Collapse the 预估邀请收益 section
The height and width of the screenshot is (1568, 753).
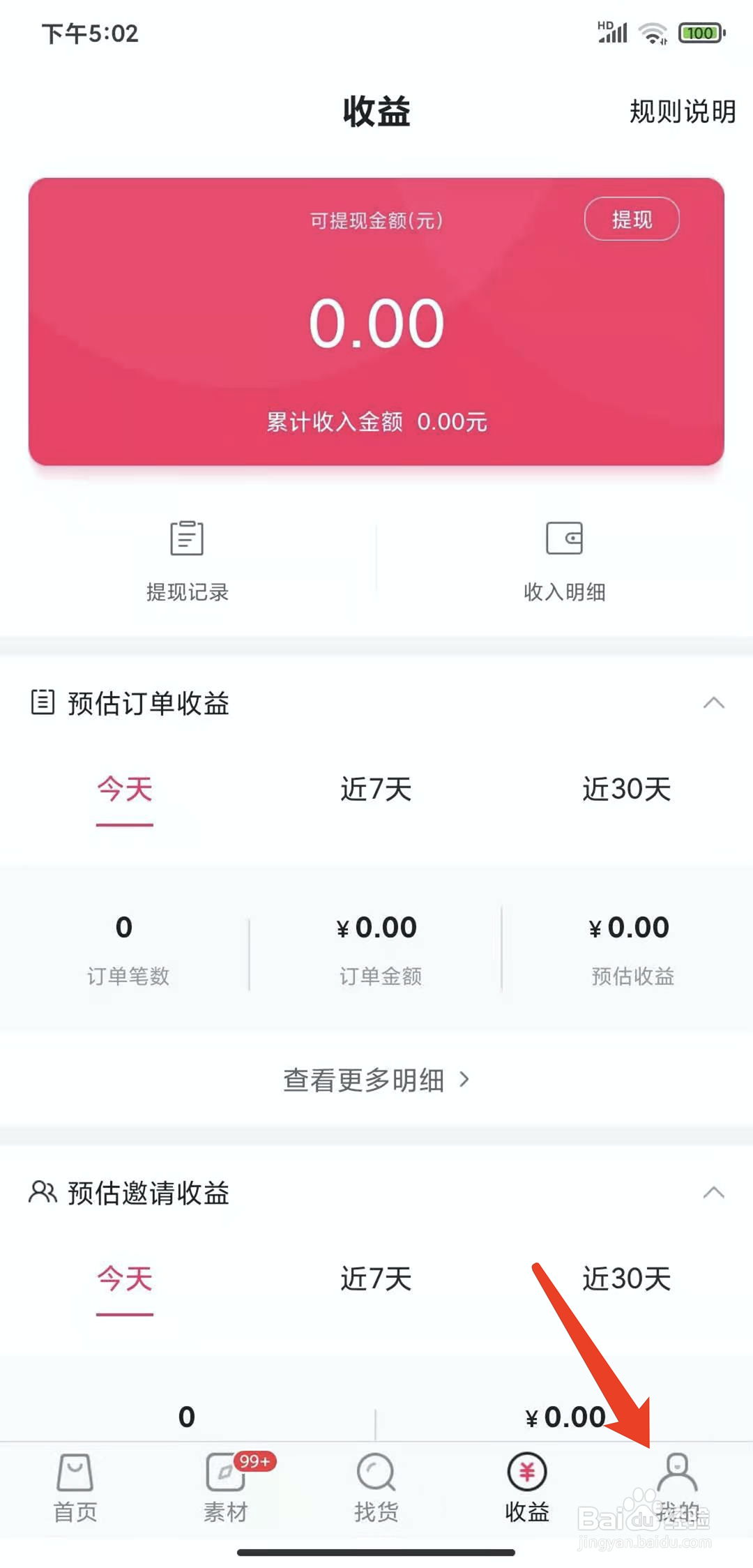click(x=713, y=1192)
